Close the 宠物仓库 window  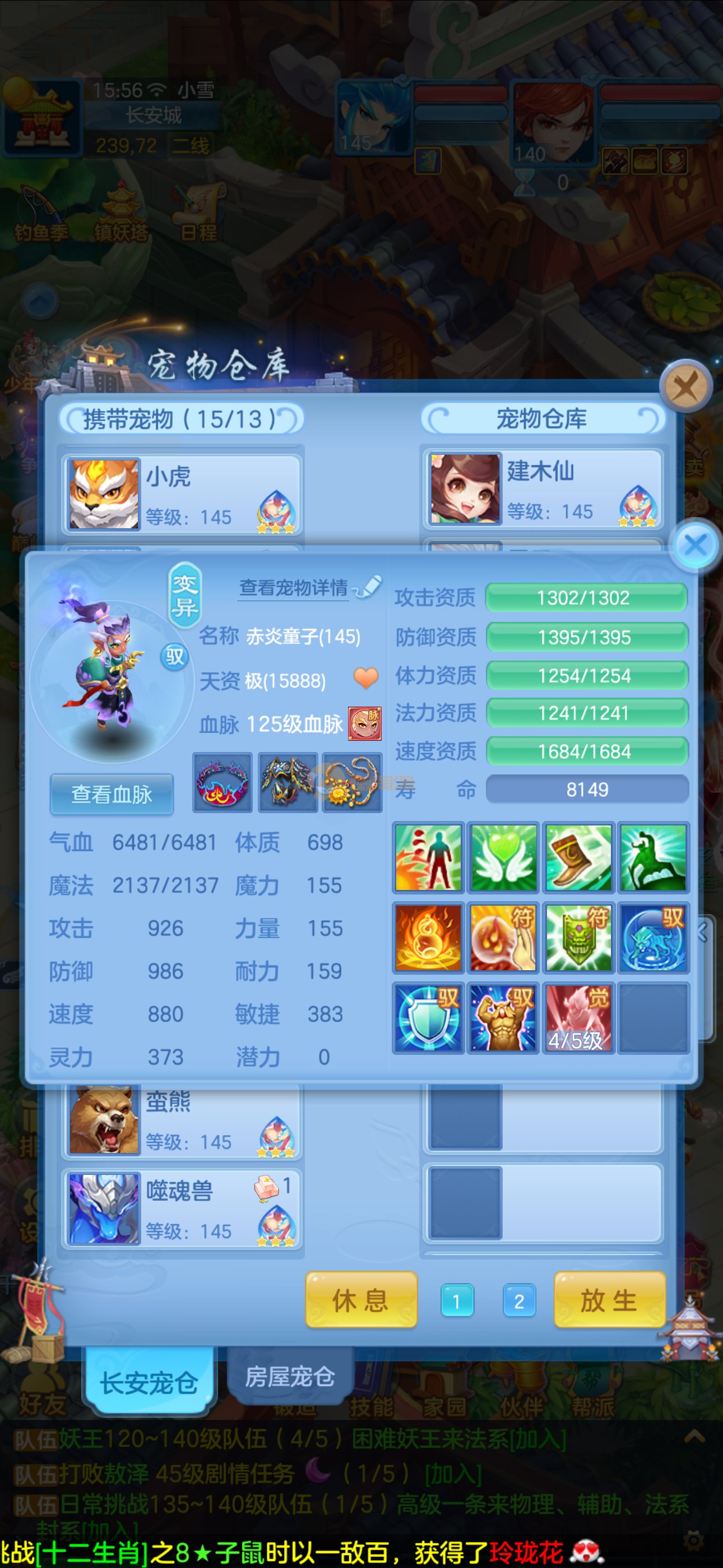tap(686, 386)
